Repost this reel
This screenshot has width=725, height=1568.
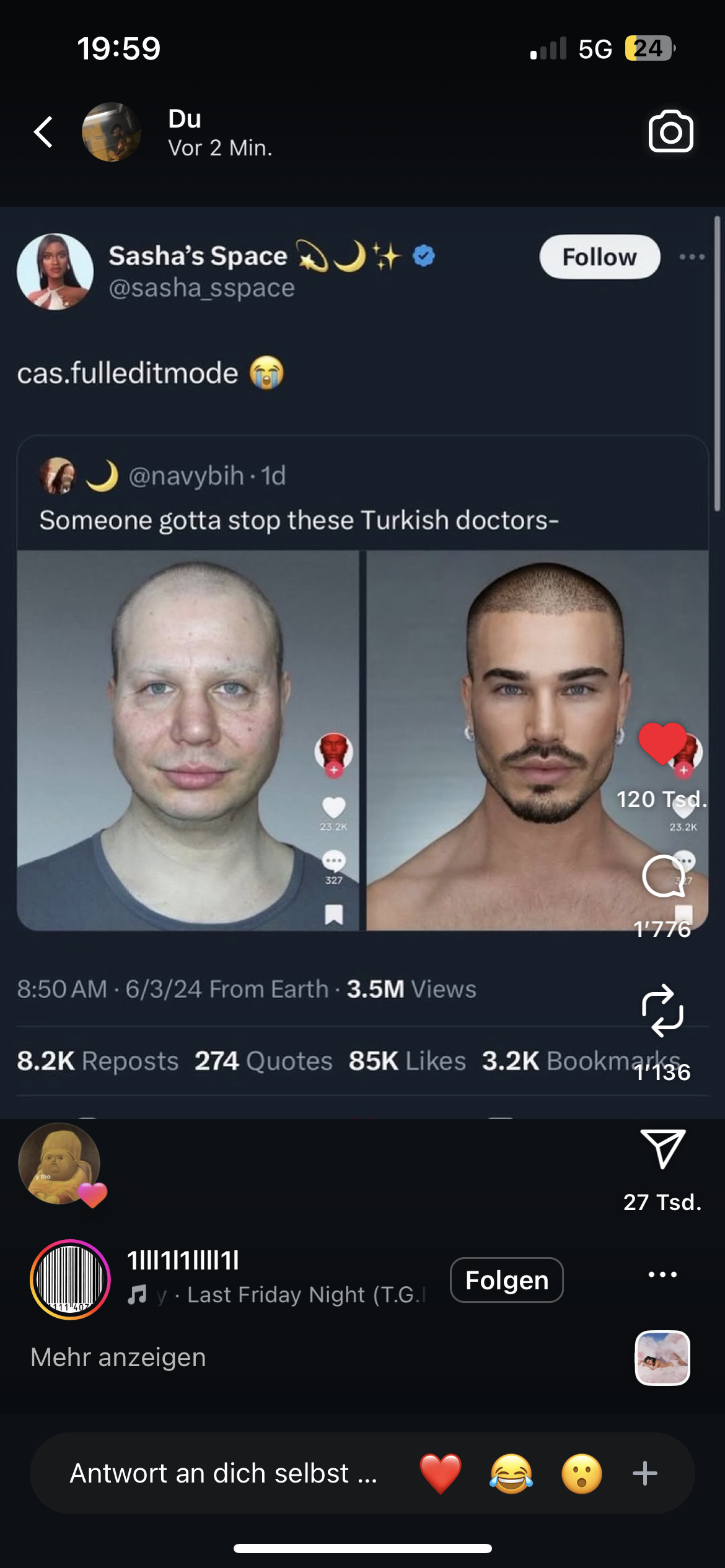(x=662, y=1011)
